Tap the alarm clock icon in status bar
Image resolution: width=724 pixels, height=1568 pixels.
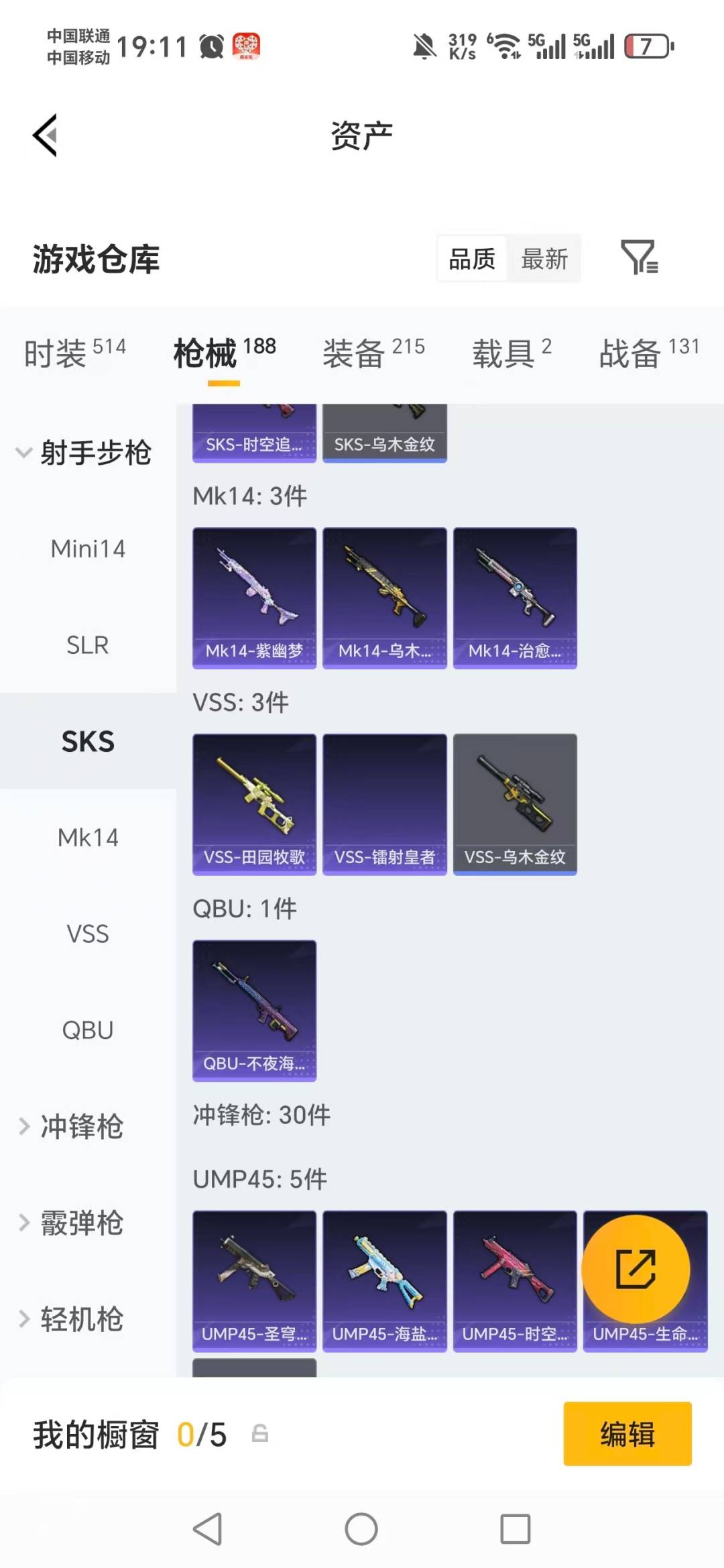[x=210, y=45]
